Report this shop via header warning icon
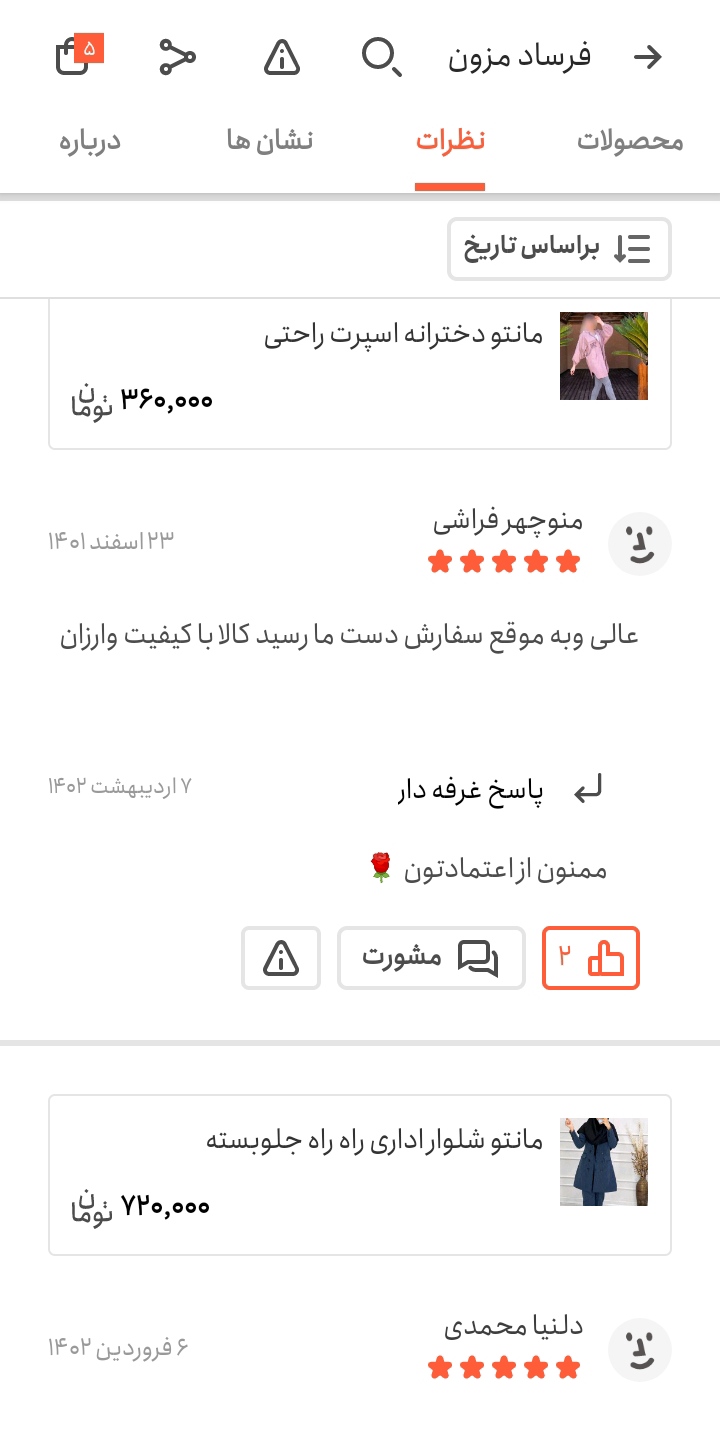The image size is (720, 1448). pos(282,57)
